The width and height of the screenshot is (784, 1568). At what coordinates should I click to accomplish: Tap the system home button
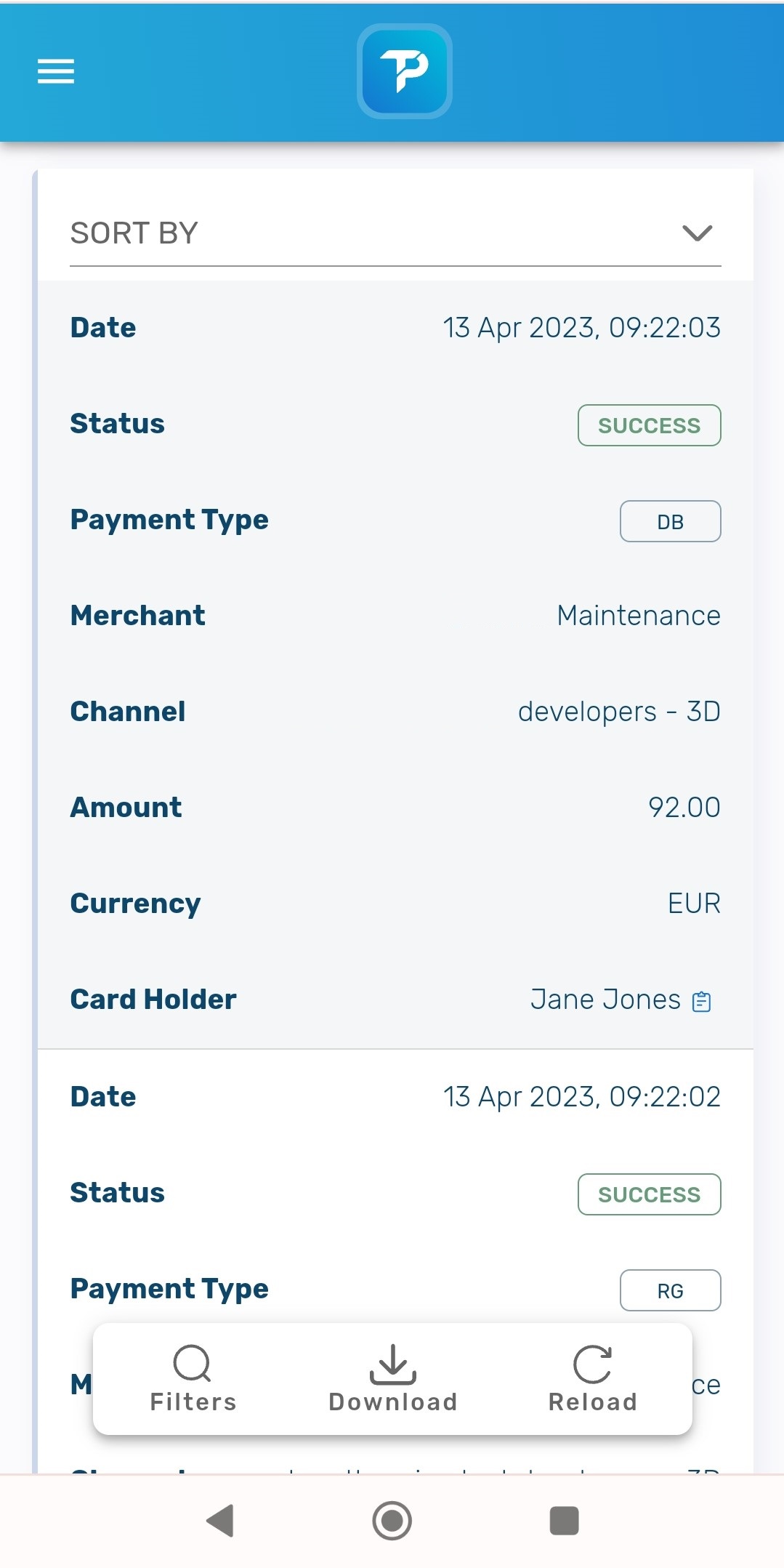click(392, 1521)
